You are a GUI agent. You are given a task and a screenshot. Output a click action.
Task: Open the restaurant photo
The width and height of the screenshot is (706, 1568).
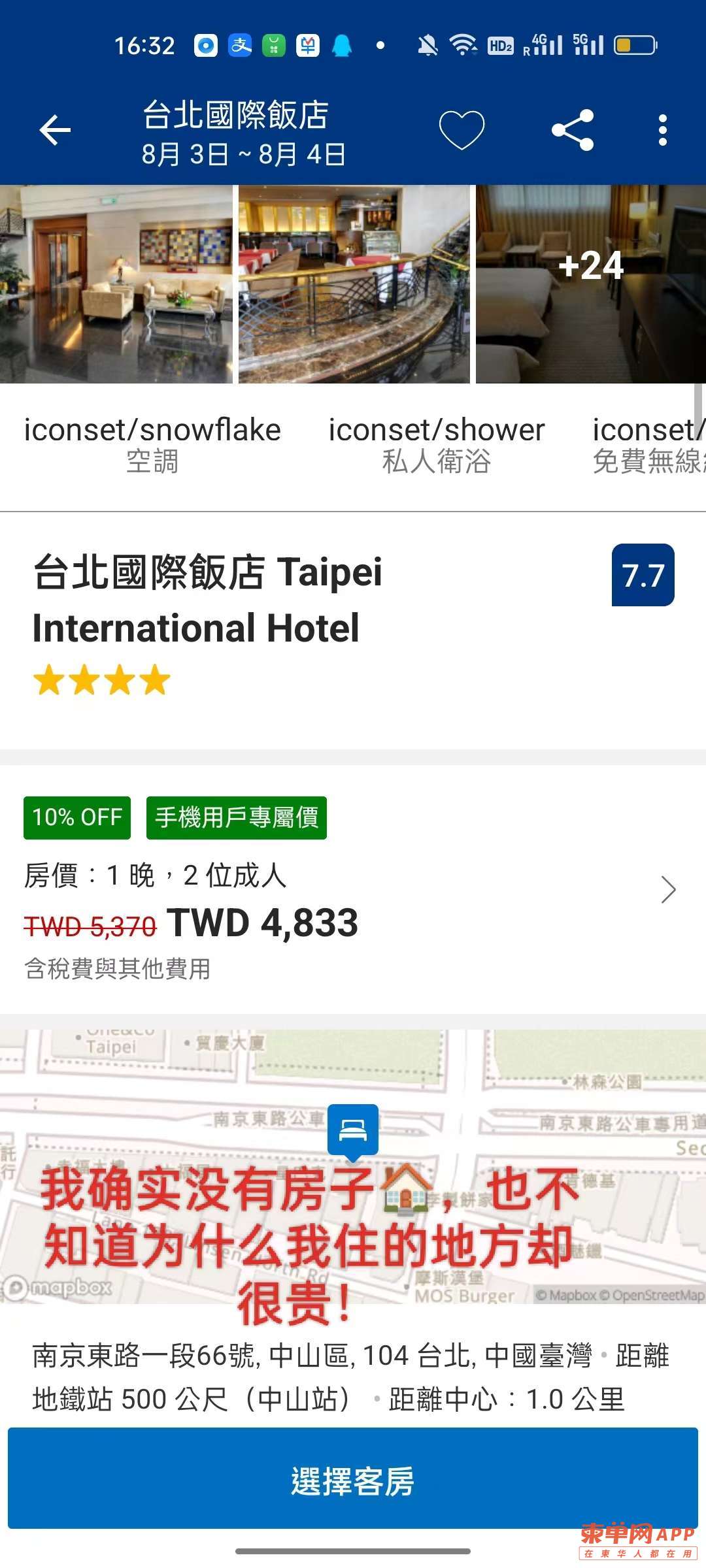tap(354, 284)
